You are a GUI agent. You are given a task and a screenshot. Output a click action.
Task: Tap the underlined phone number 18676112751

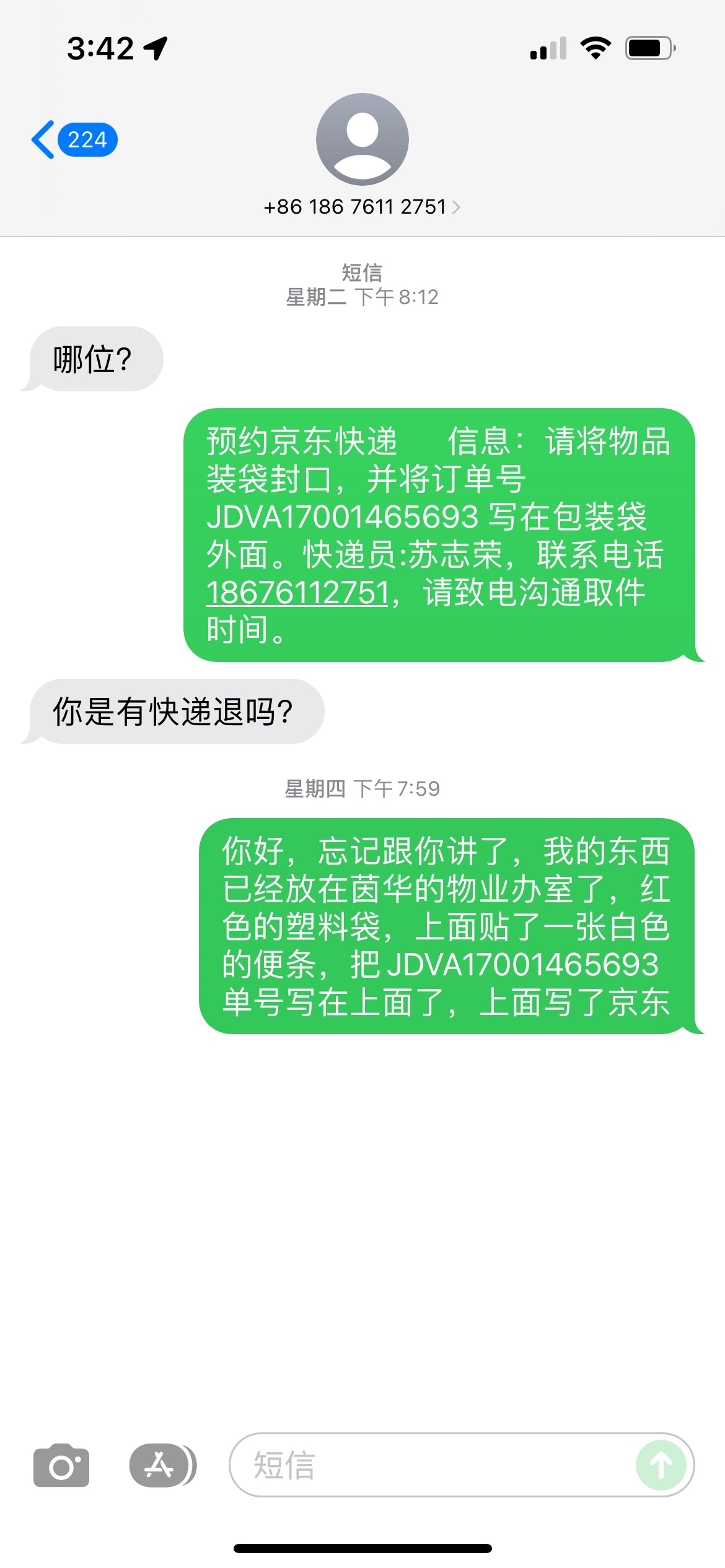pos(297,593)
